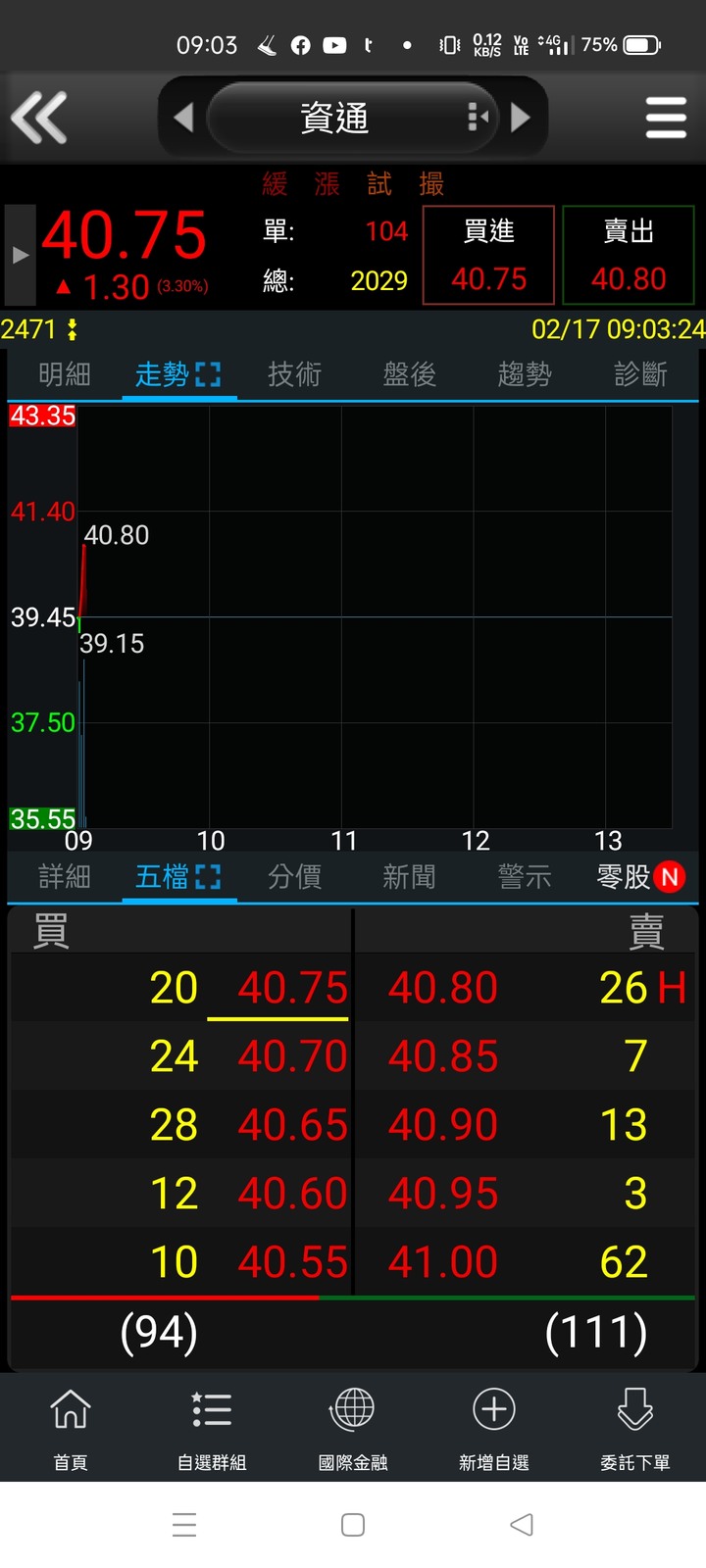Switch to the 明細 tab

[x=65, y=374]
